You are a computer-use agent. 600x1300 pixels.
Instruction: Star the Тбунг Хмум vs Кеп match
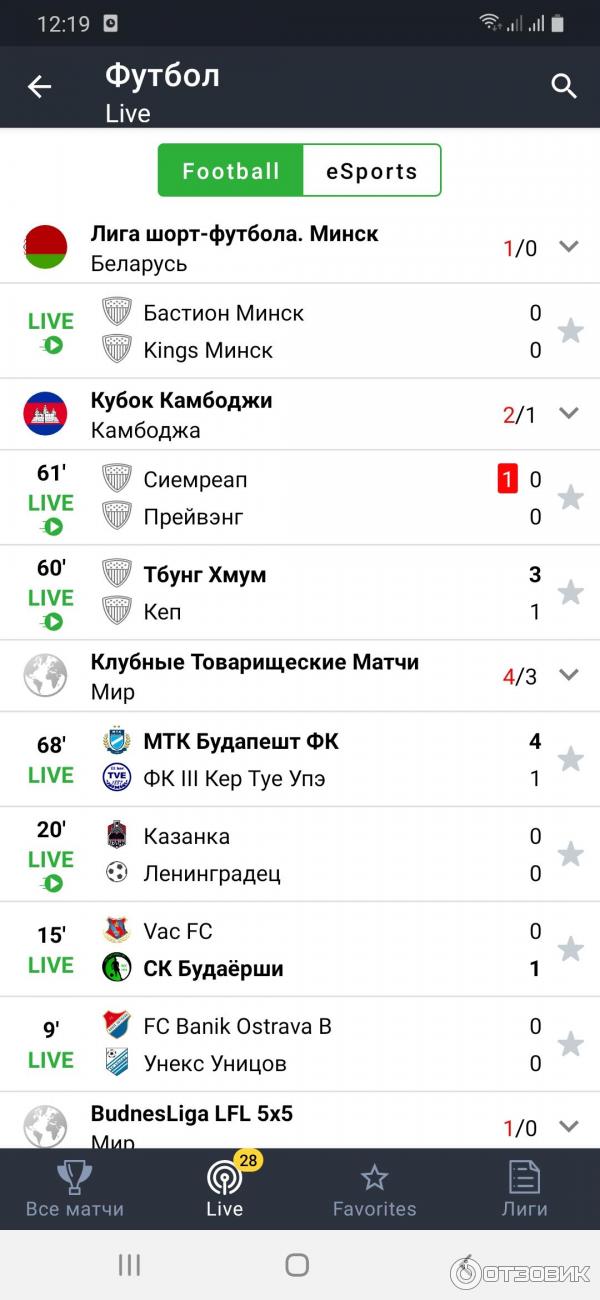click(x=570, y=593)
